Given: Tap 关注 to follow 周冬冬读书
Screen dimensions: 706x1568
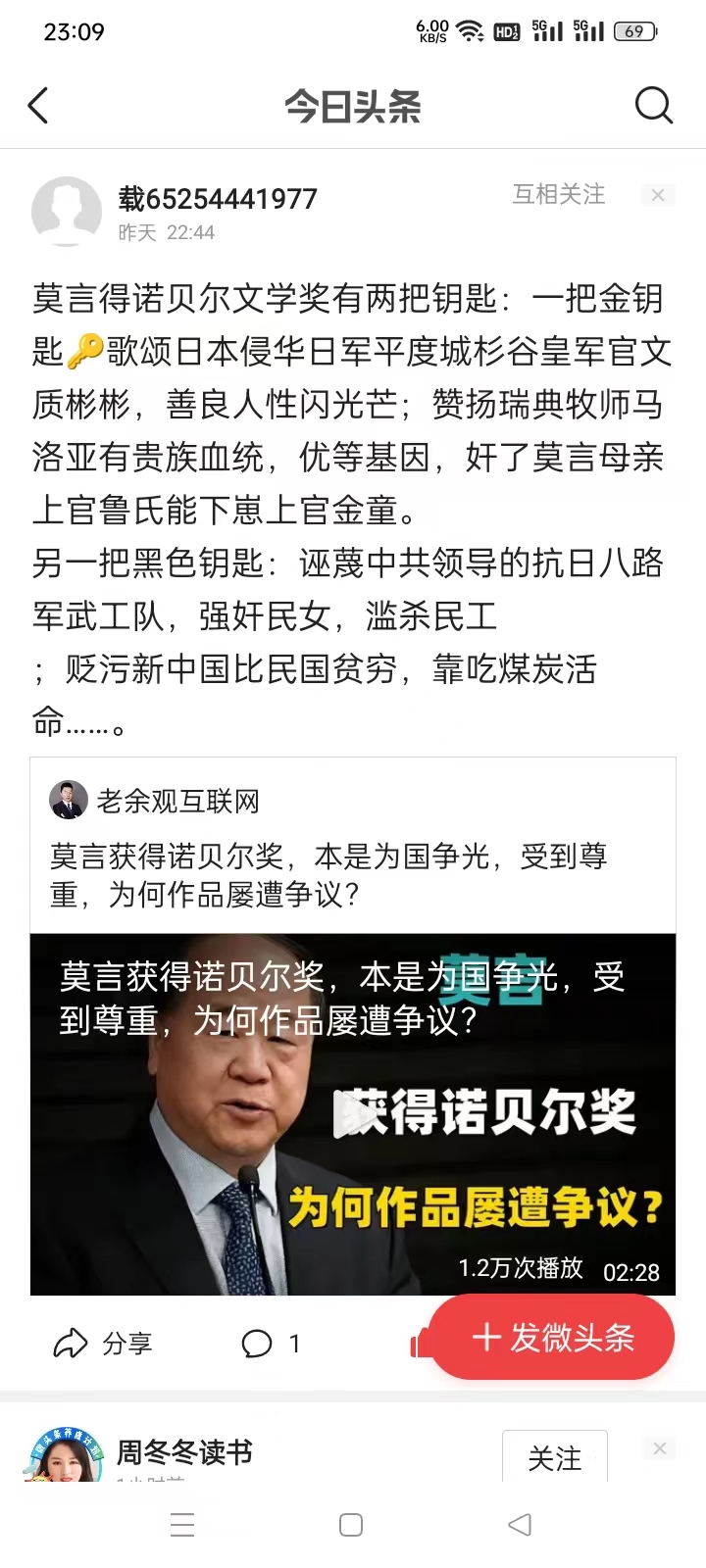Looking at the screenshot, I should tap(555, 1459).
